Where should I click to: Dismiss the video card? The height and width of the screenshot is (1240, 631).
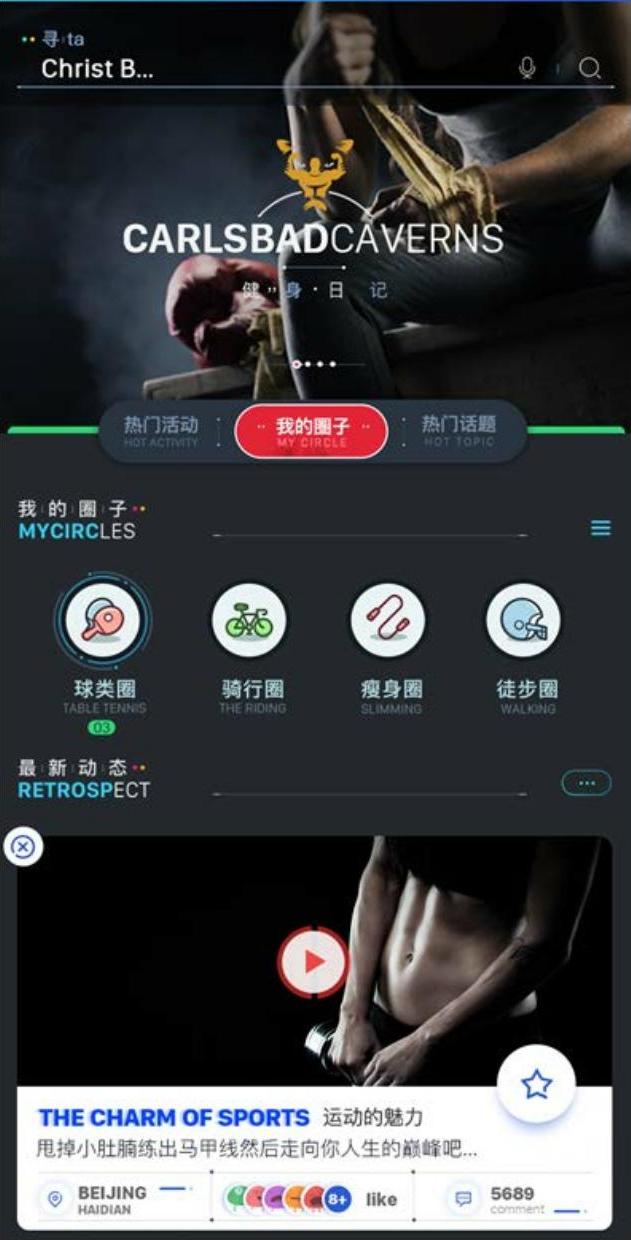(23, 848)
